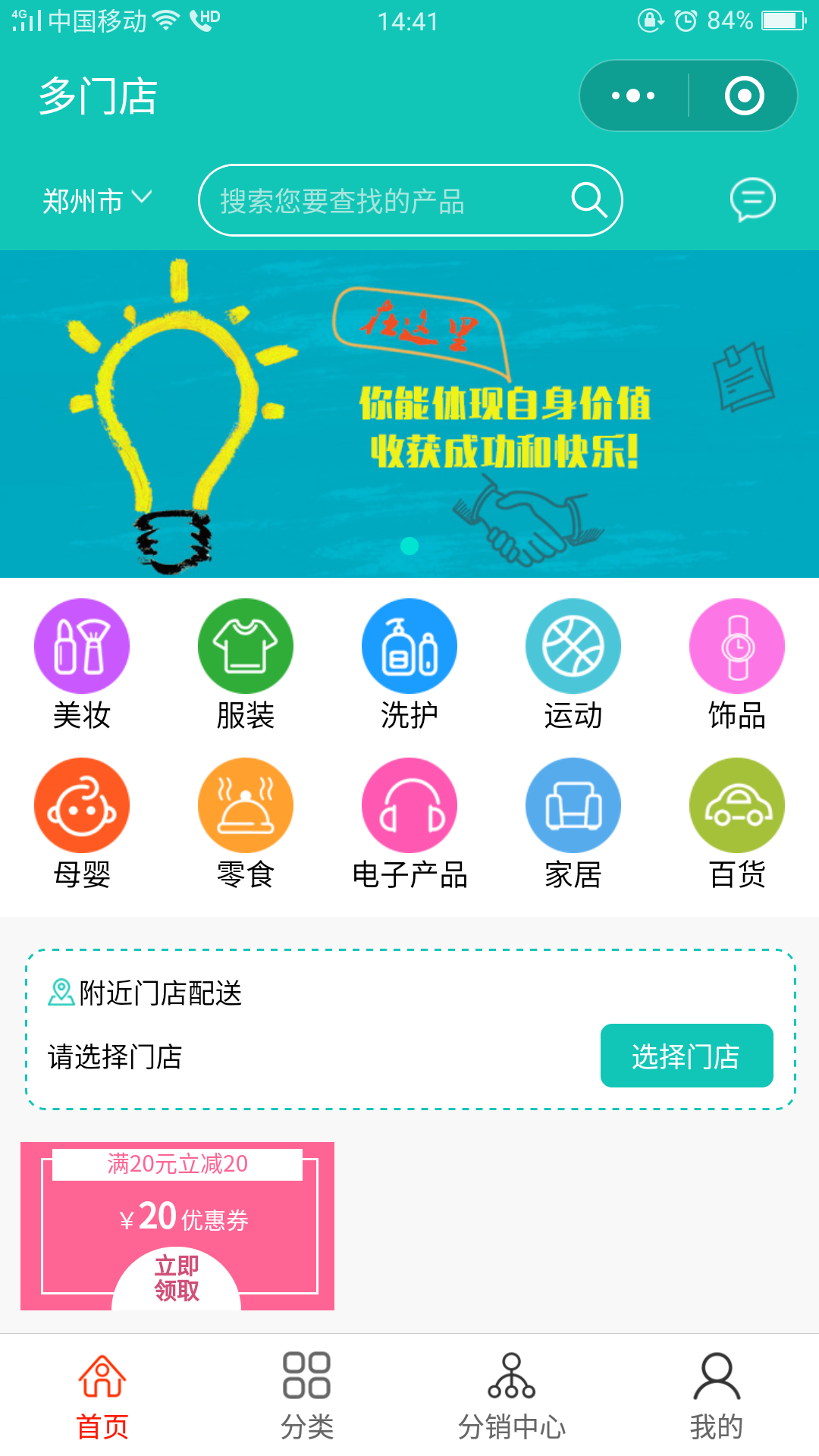This screenshot has height=1456, width=819.
Task: Switch to the 分类 tab
Action: [x=307, y=1395]
